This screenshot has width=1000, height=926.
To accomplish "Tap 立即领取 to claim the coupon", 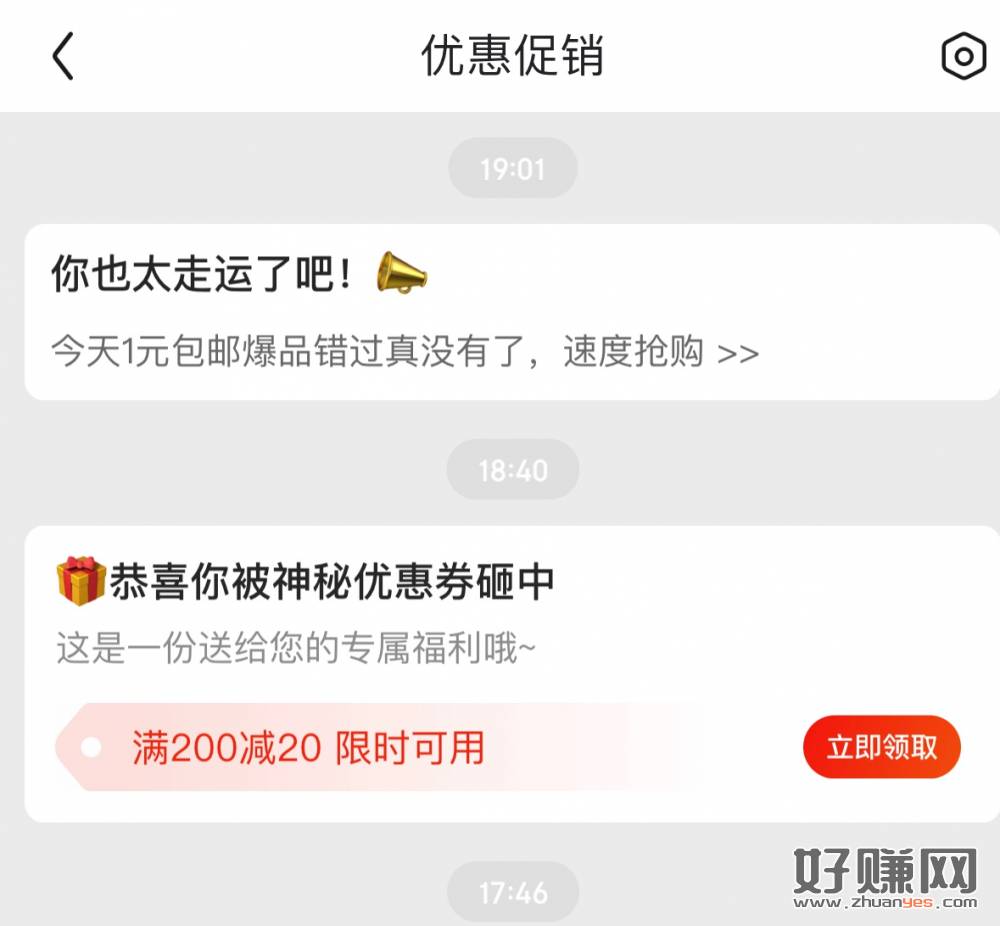I will click(881, 747).
